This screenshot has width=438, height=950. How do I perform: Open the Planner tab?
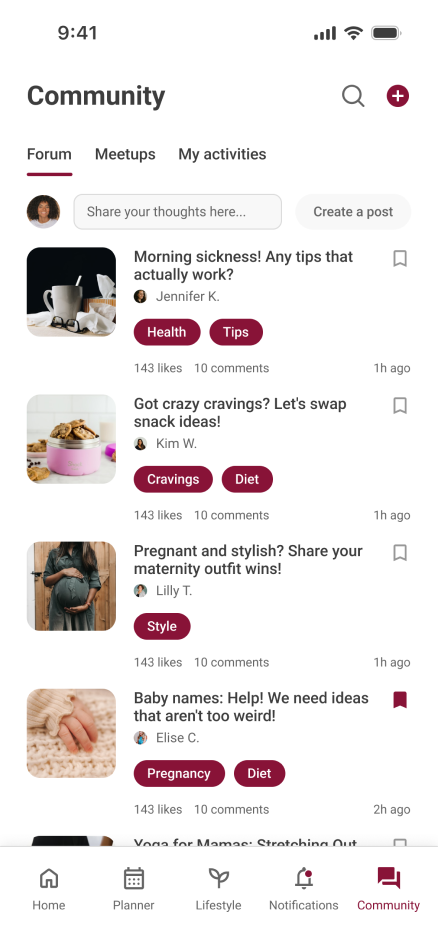tap(133, 889)
